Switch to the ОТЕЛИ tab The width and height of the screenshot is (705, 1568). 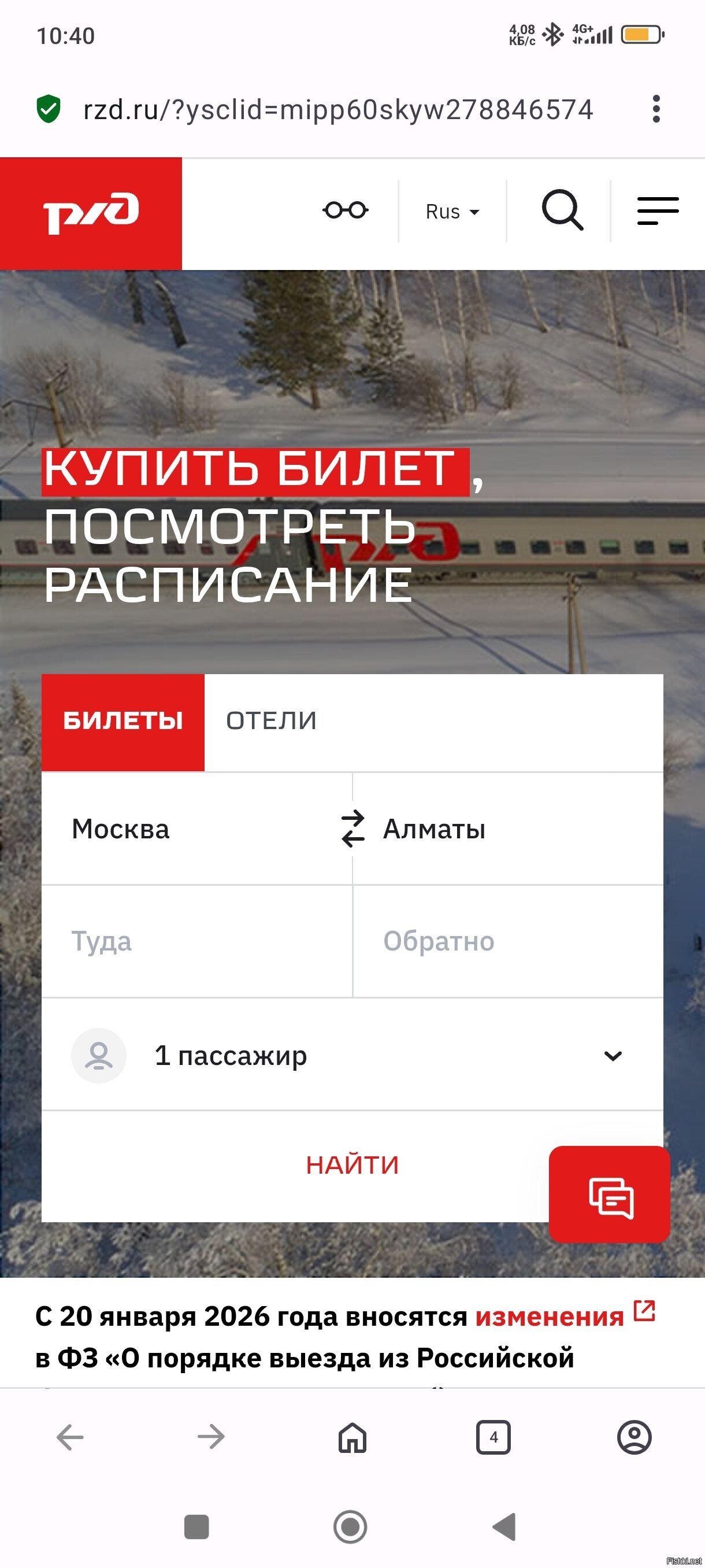271,722
